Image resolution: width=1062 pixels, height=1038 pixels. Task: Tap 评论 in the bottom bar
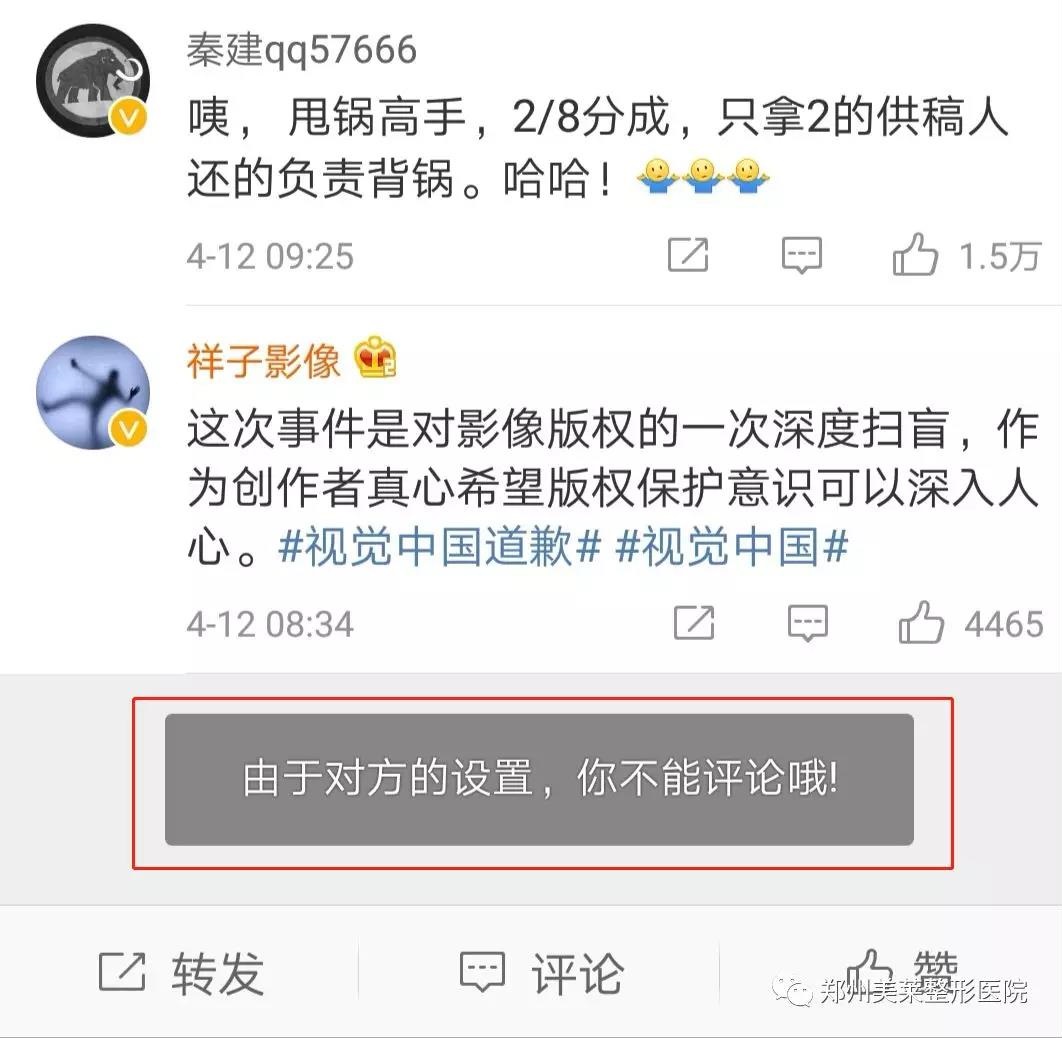[541, 972]
